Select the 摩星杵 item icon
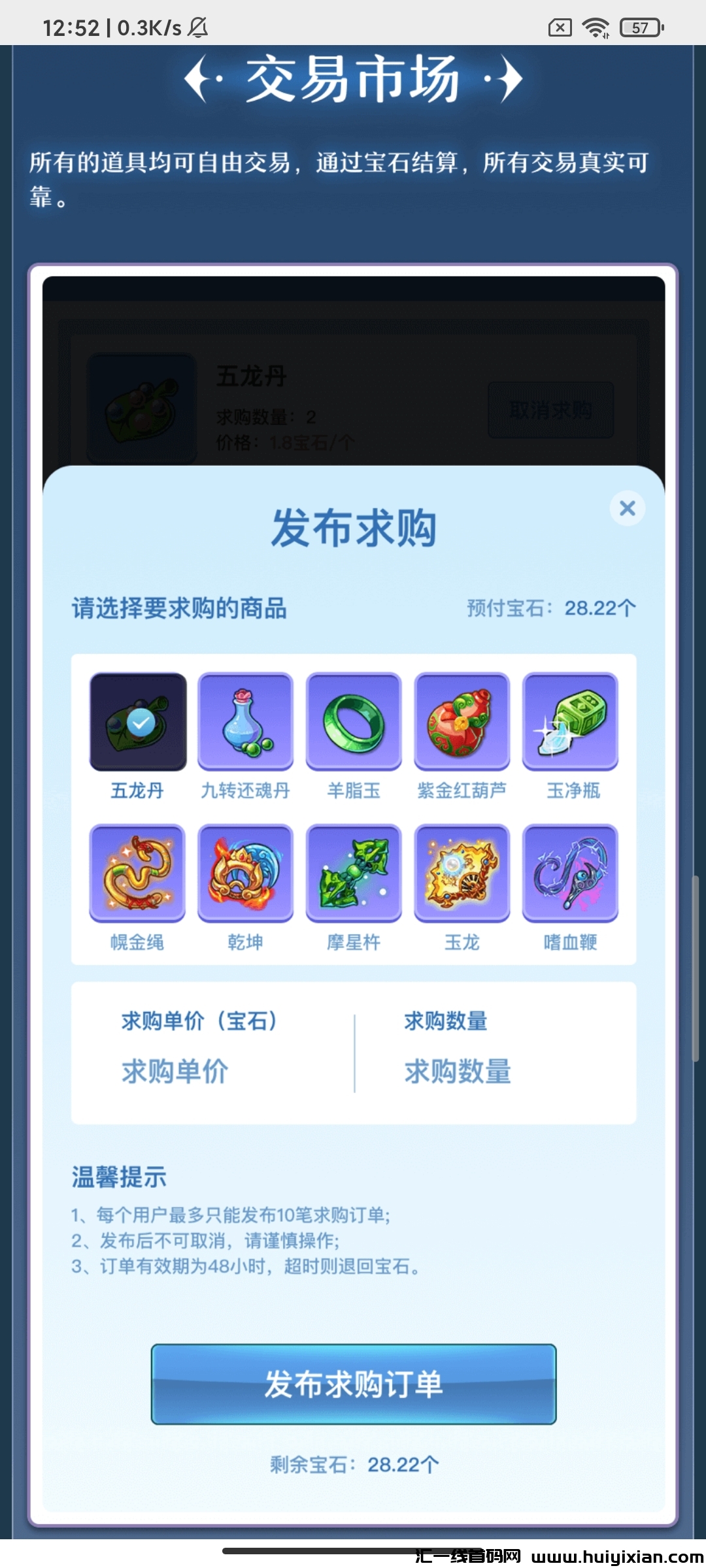This screenshot has width=706, height=1568. pyautogui.click(x=354, y=873)
